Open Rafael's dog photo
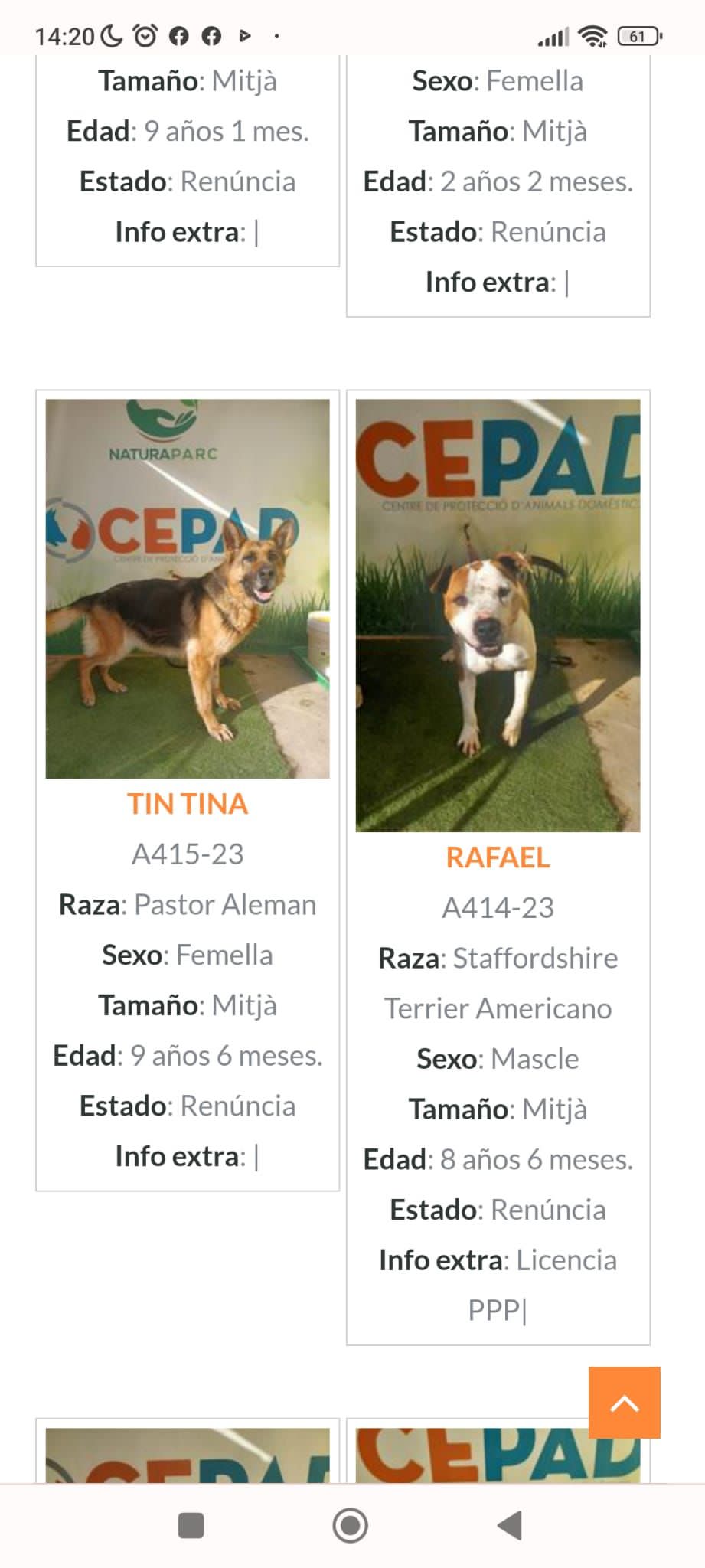This screenshot has height=1568, width=705. tap(498, 616)
